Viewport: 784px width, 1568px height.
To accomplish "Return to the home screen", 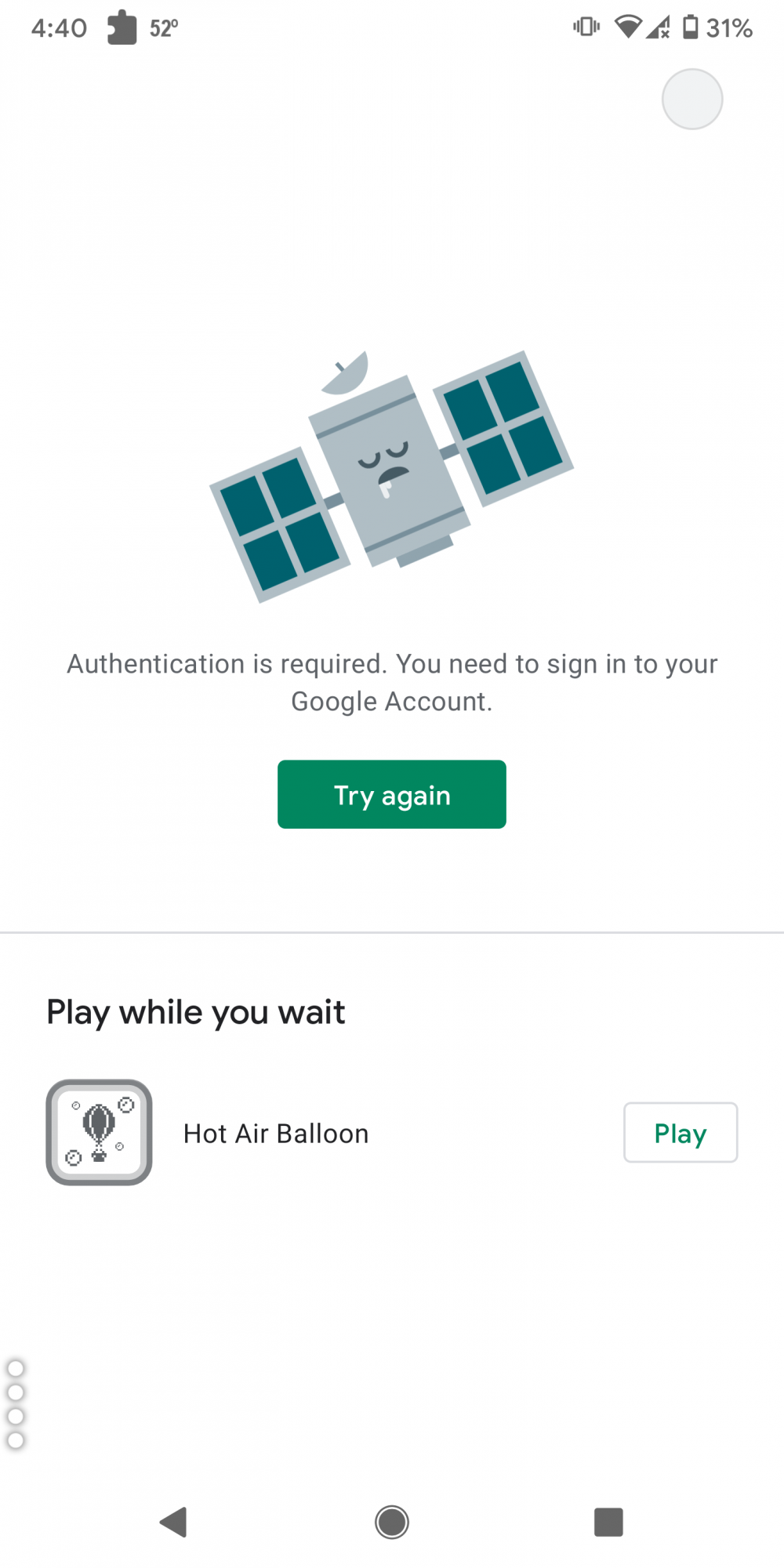I will pyautogui.click(x=392, y=1522).
